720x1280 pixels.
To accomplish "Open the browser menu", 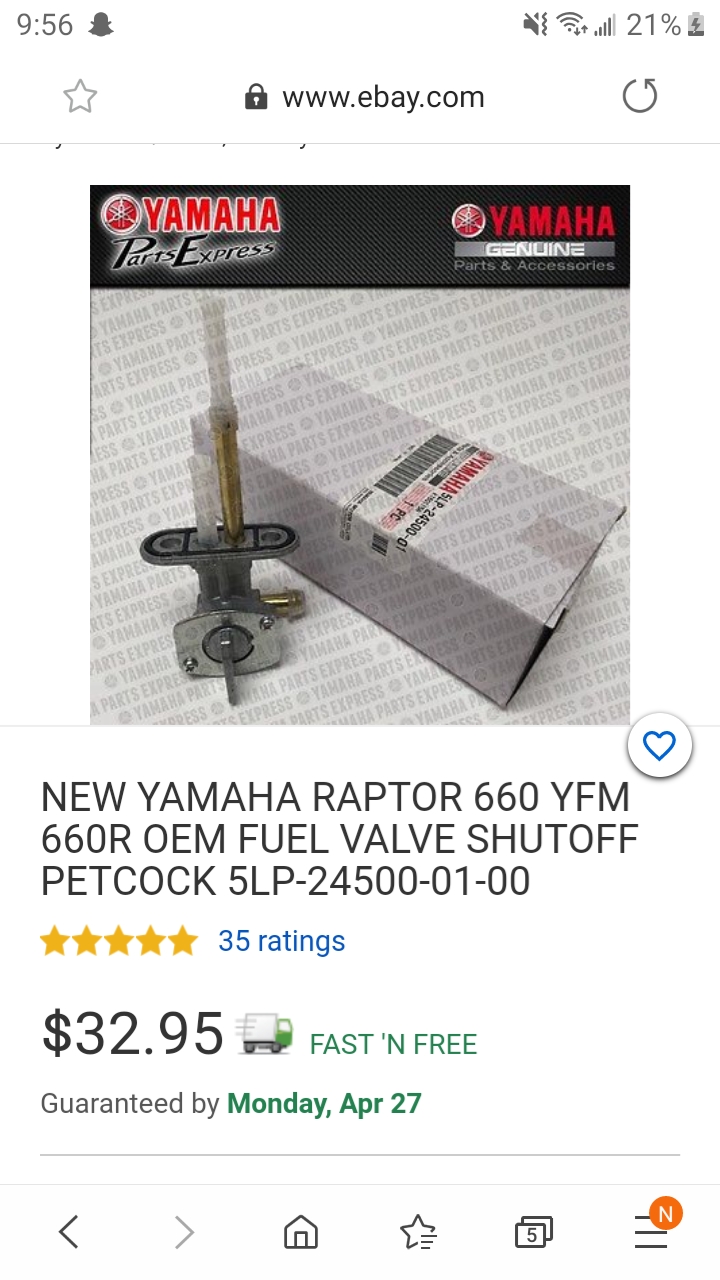I will 651,1232.
